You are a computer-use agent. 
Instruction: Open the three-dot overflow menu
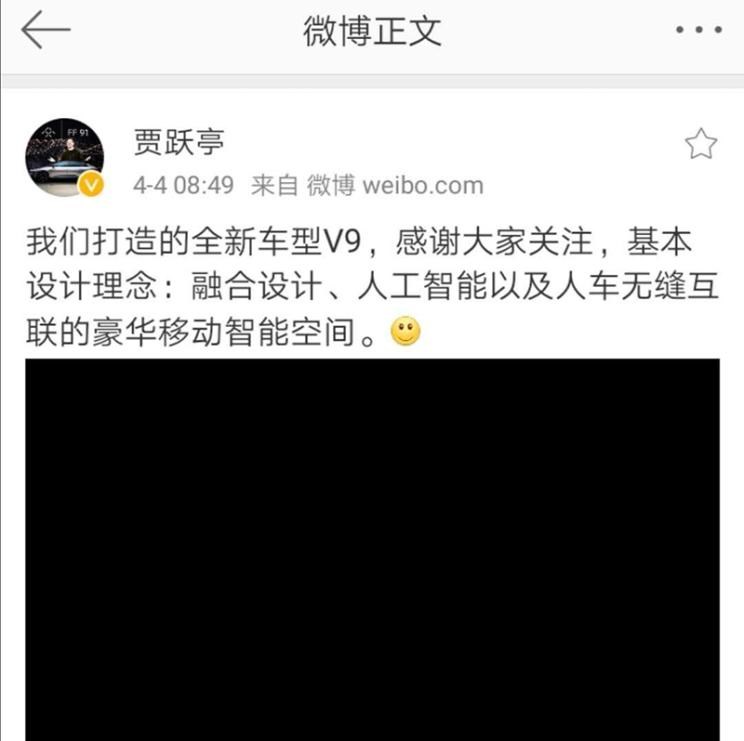click(x=698, y=31)
